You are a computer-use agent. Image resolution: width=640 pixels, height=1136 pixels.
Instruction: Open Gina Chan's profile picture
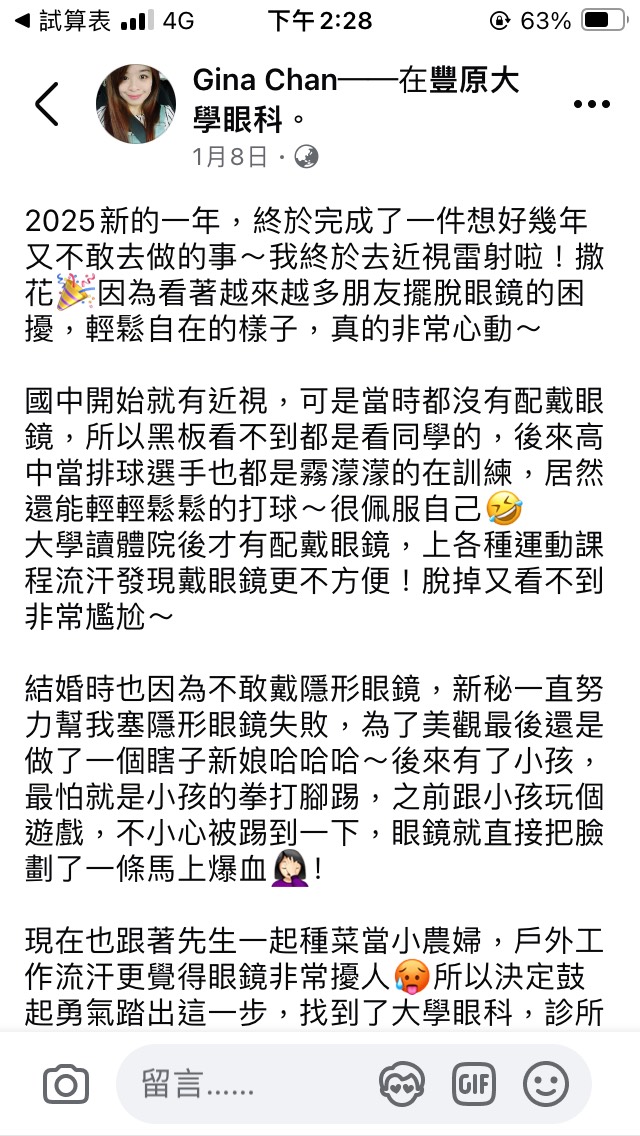136,104
